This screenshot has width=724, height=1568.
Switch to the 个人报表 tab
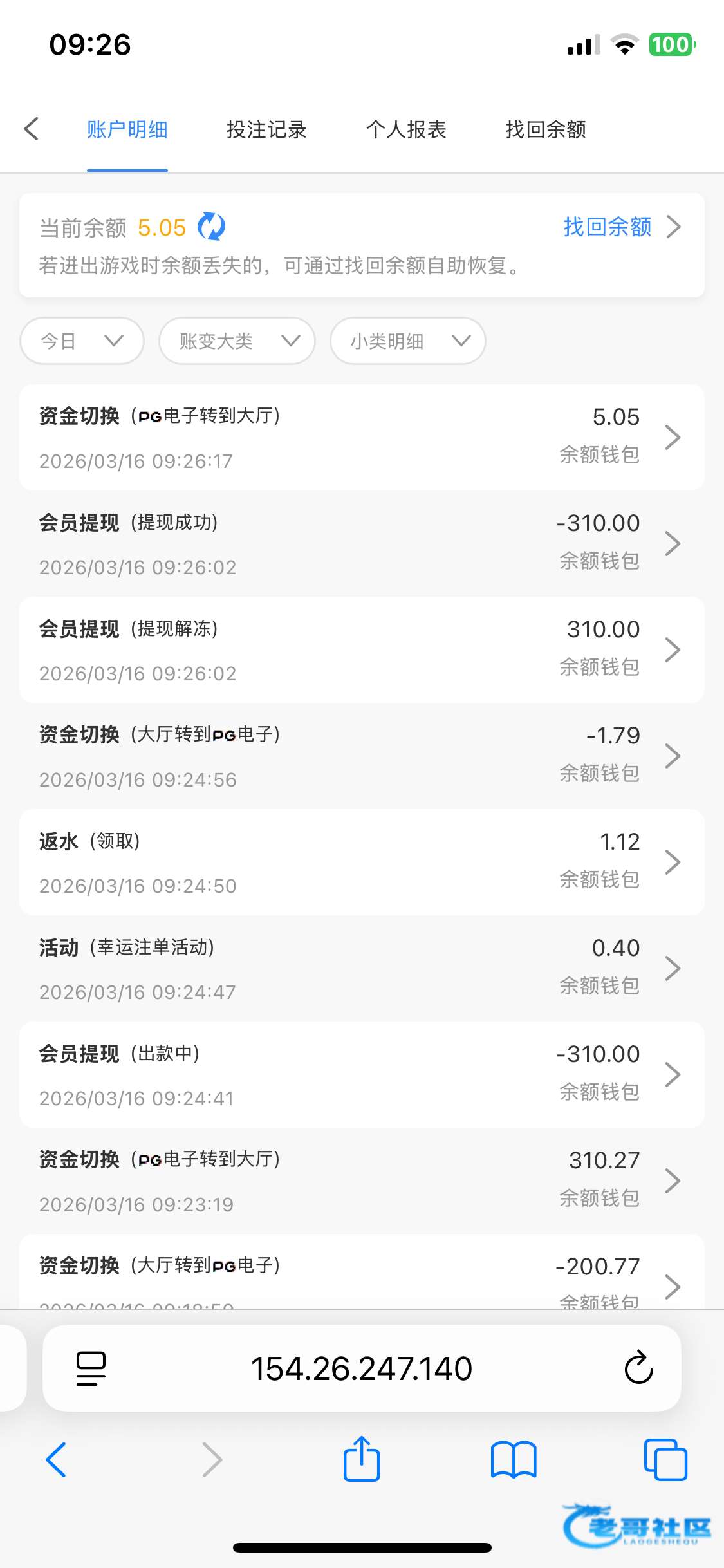pyautogui.click(x=406, y=129)
